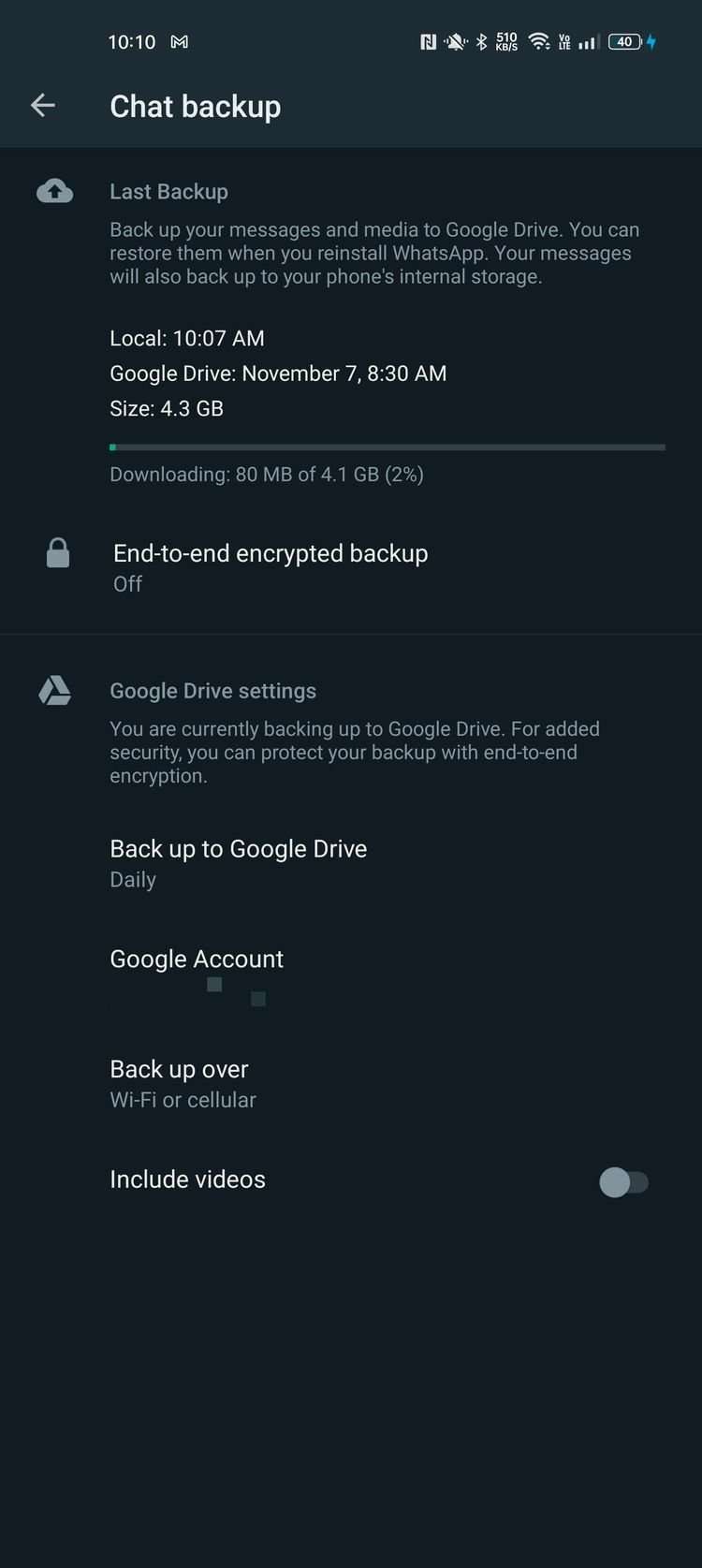The width and height of the screenshot is (702, 1568).
Task: Open Back up over network options
Action: click(183, 1083)
